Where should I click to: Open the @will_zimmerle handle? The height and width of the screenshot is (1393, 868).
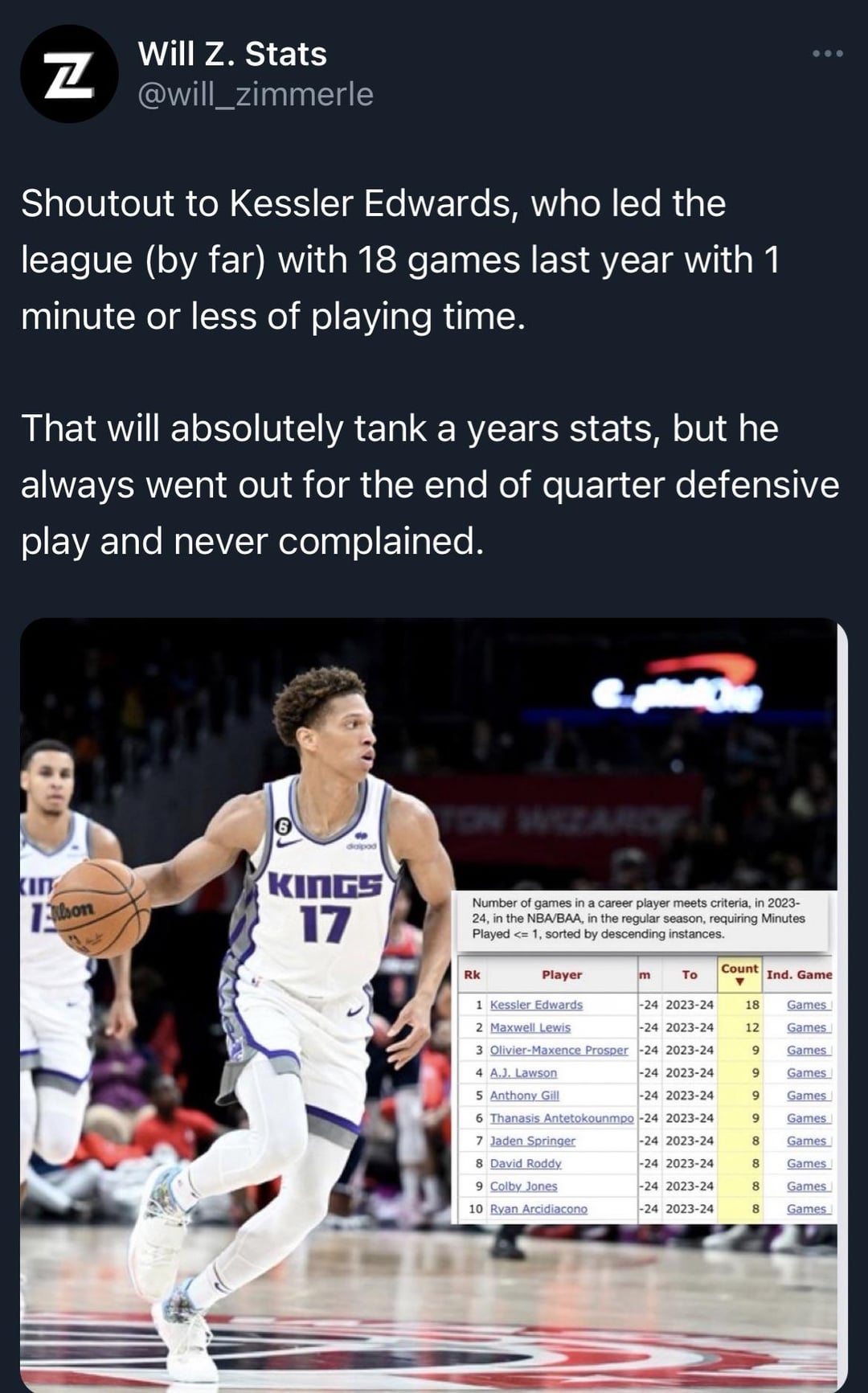(x=256, y=95)
